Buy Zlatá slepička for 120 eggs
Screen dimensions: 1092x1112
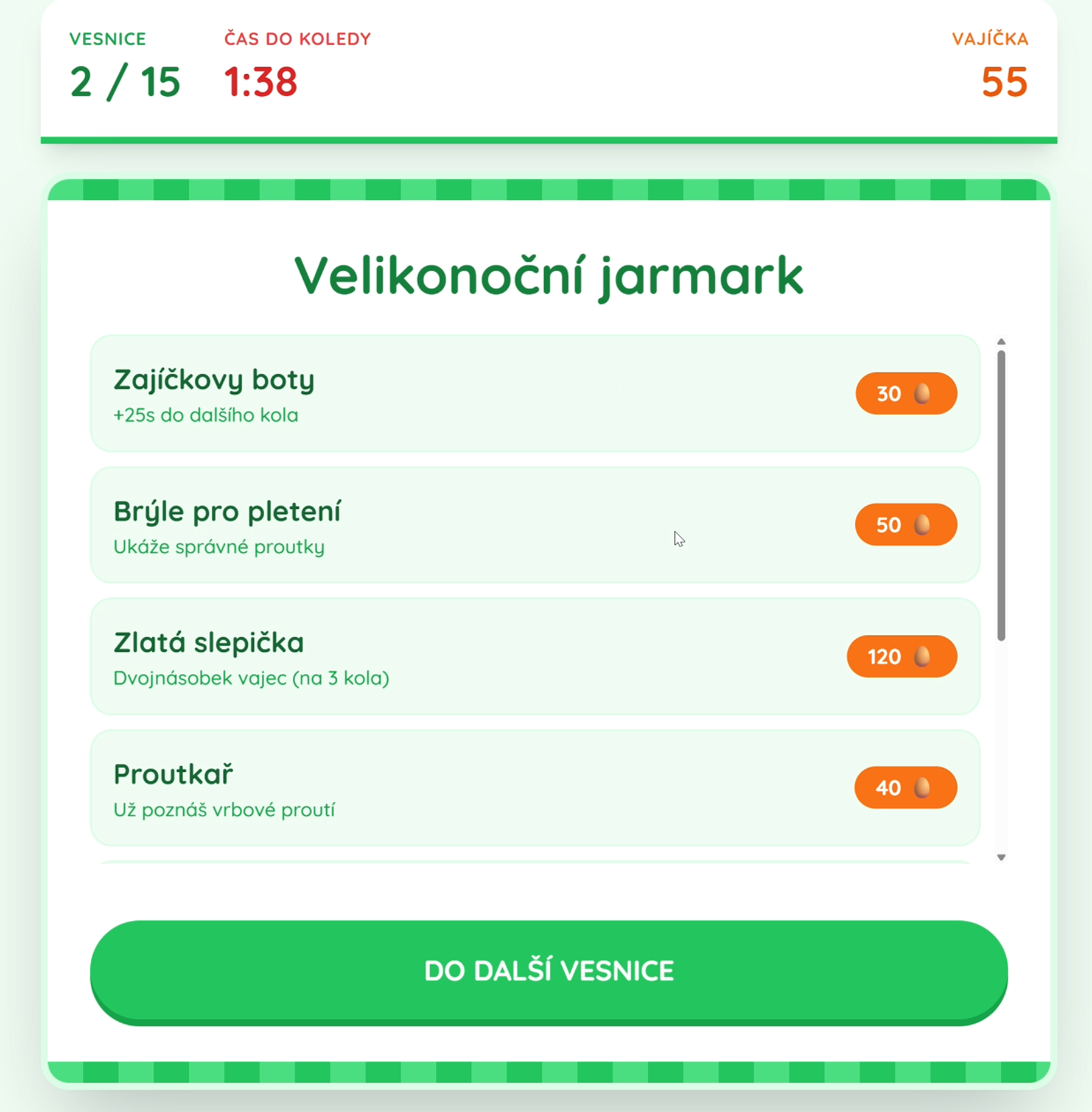click(x=901, y=657)
